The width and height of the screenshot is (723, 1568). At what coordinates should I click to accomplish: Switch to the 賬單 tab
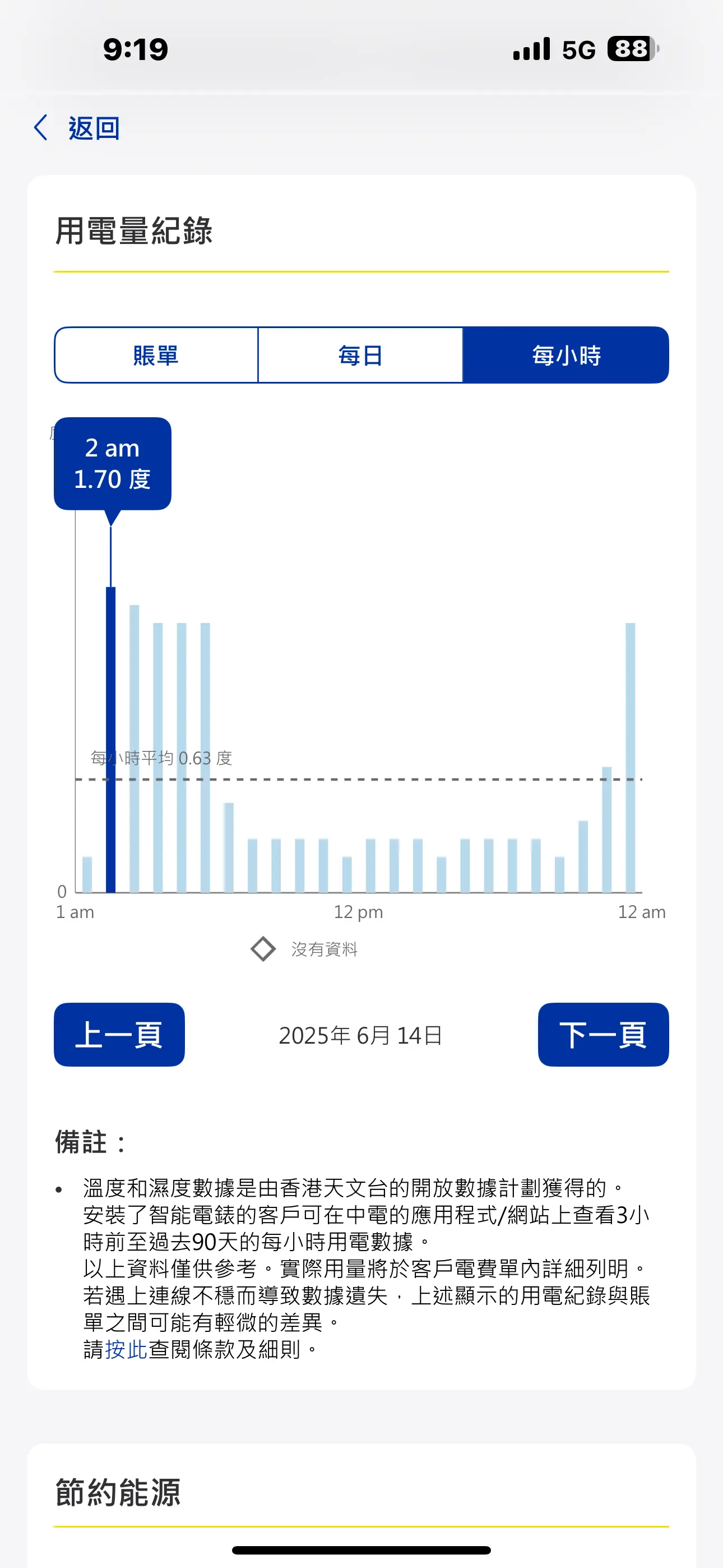(156, 355)
